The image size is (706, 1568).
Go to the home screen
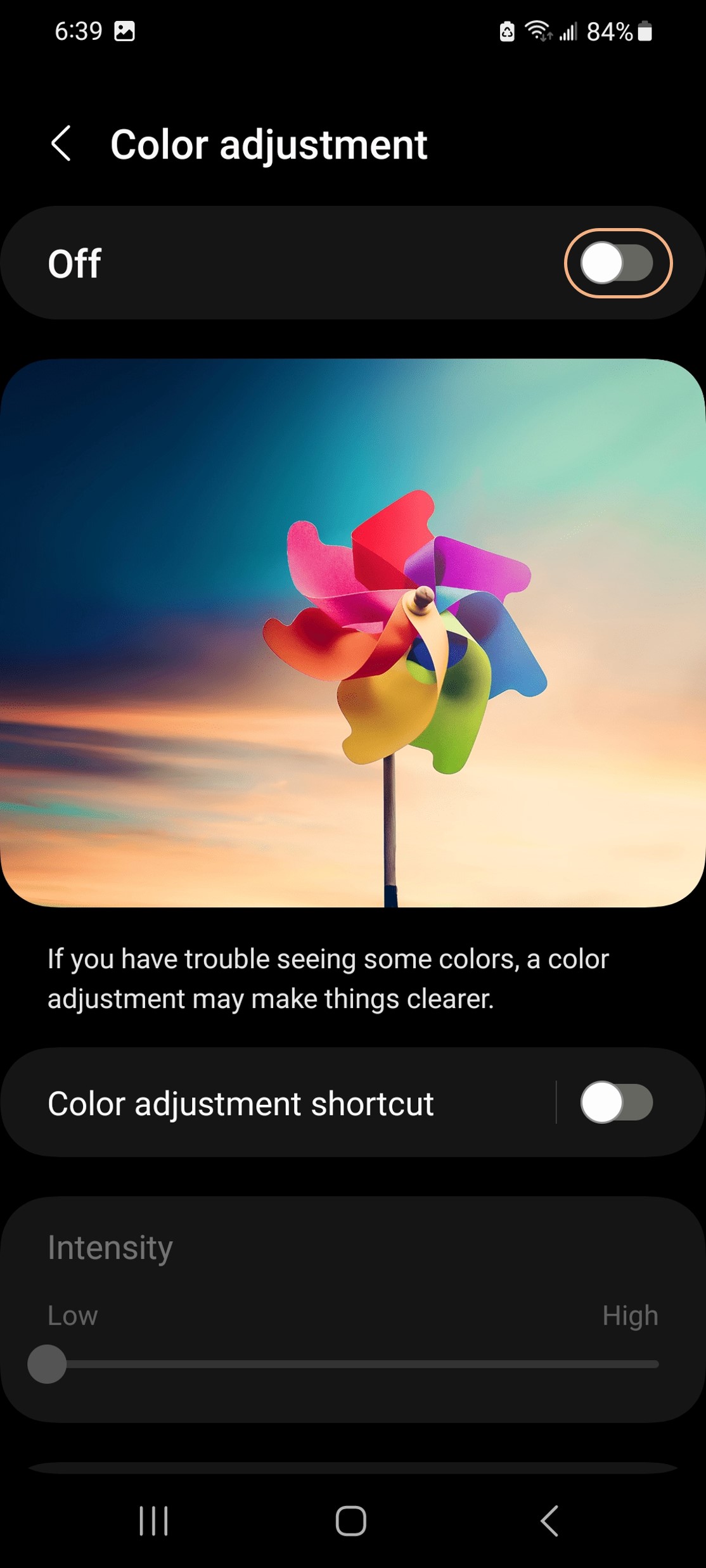(351, 1520)
